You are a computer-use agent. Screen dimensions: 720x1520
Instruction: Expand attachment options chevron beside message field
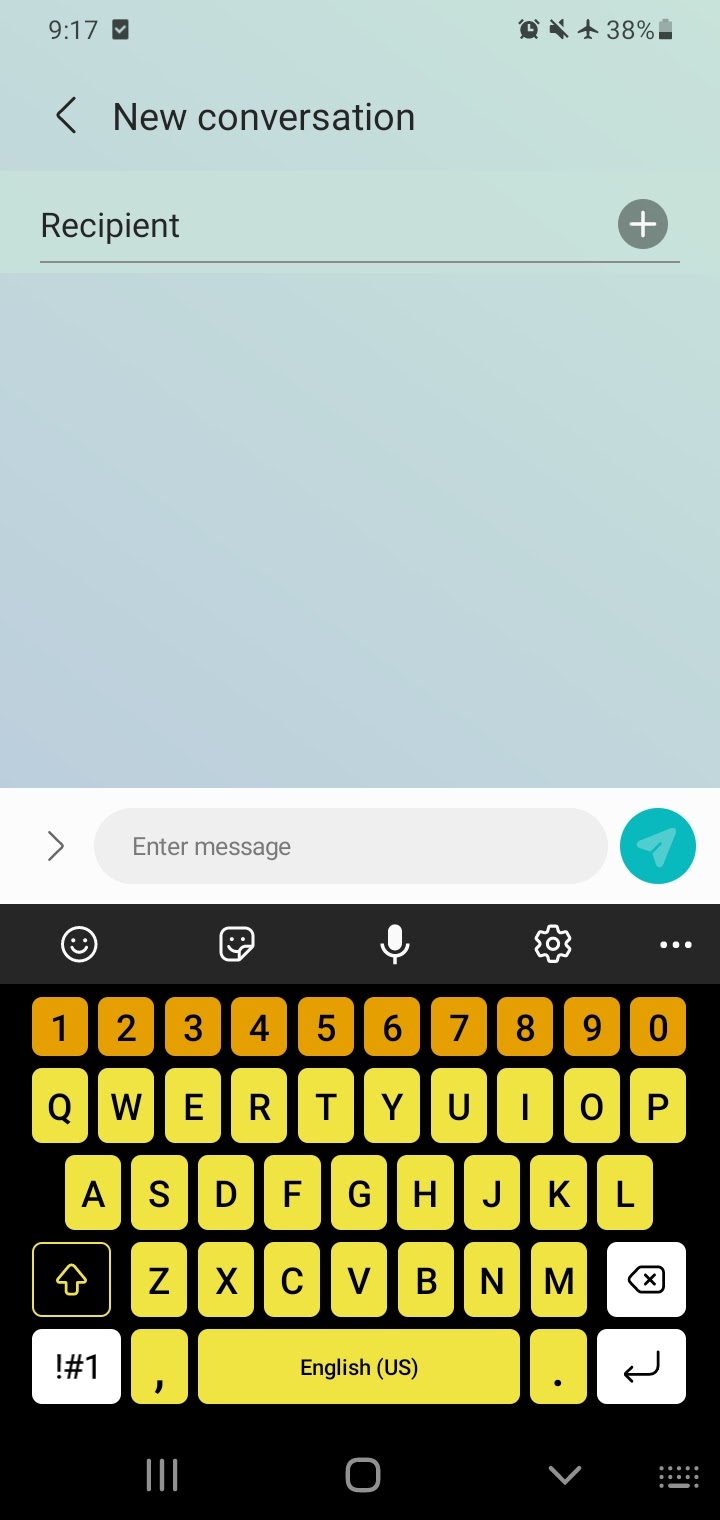[x=56, y=847]
